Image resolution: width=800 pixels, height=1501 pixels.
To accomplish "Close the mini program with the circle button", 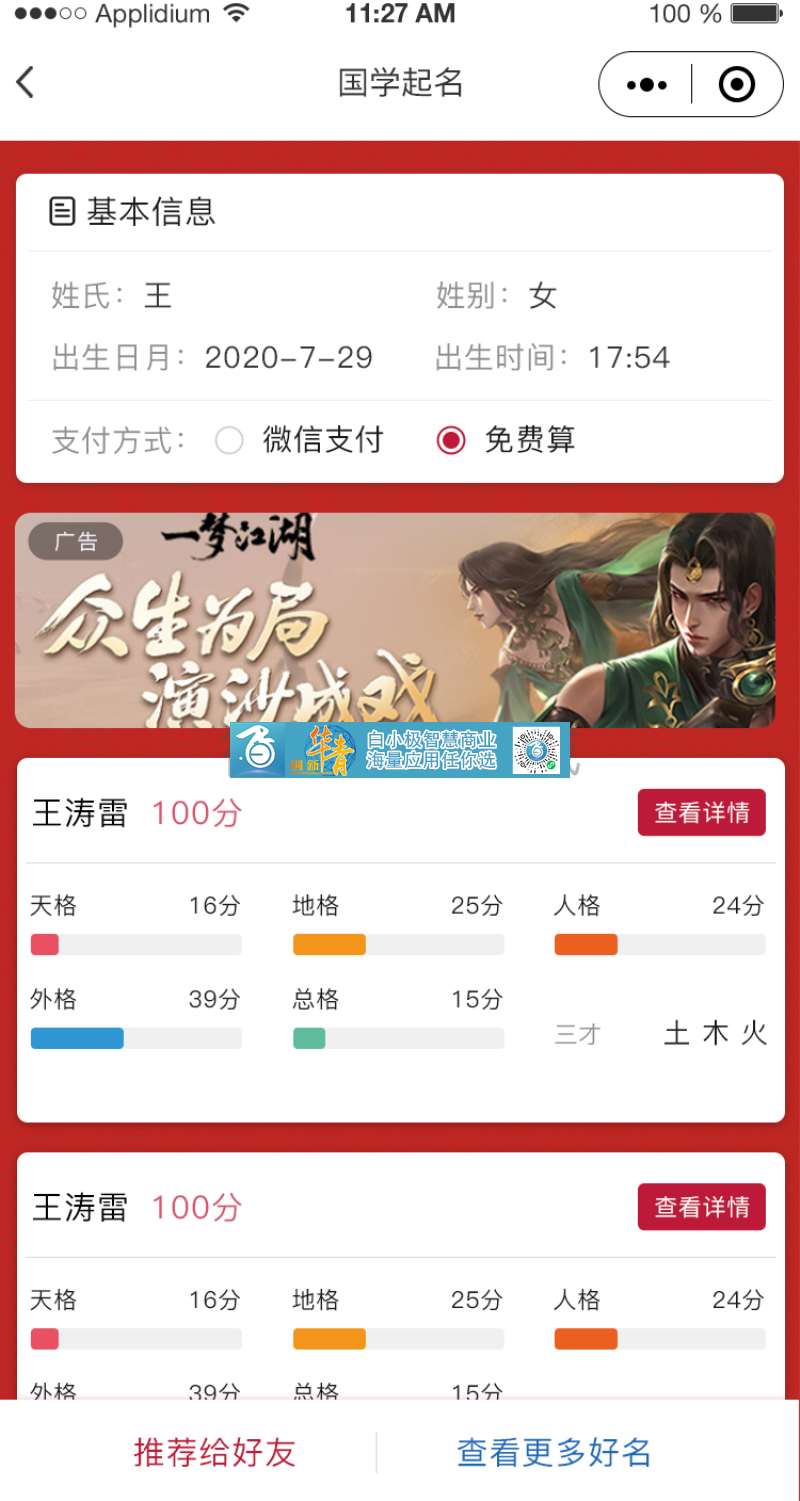I will pos(737,85).
